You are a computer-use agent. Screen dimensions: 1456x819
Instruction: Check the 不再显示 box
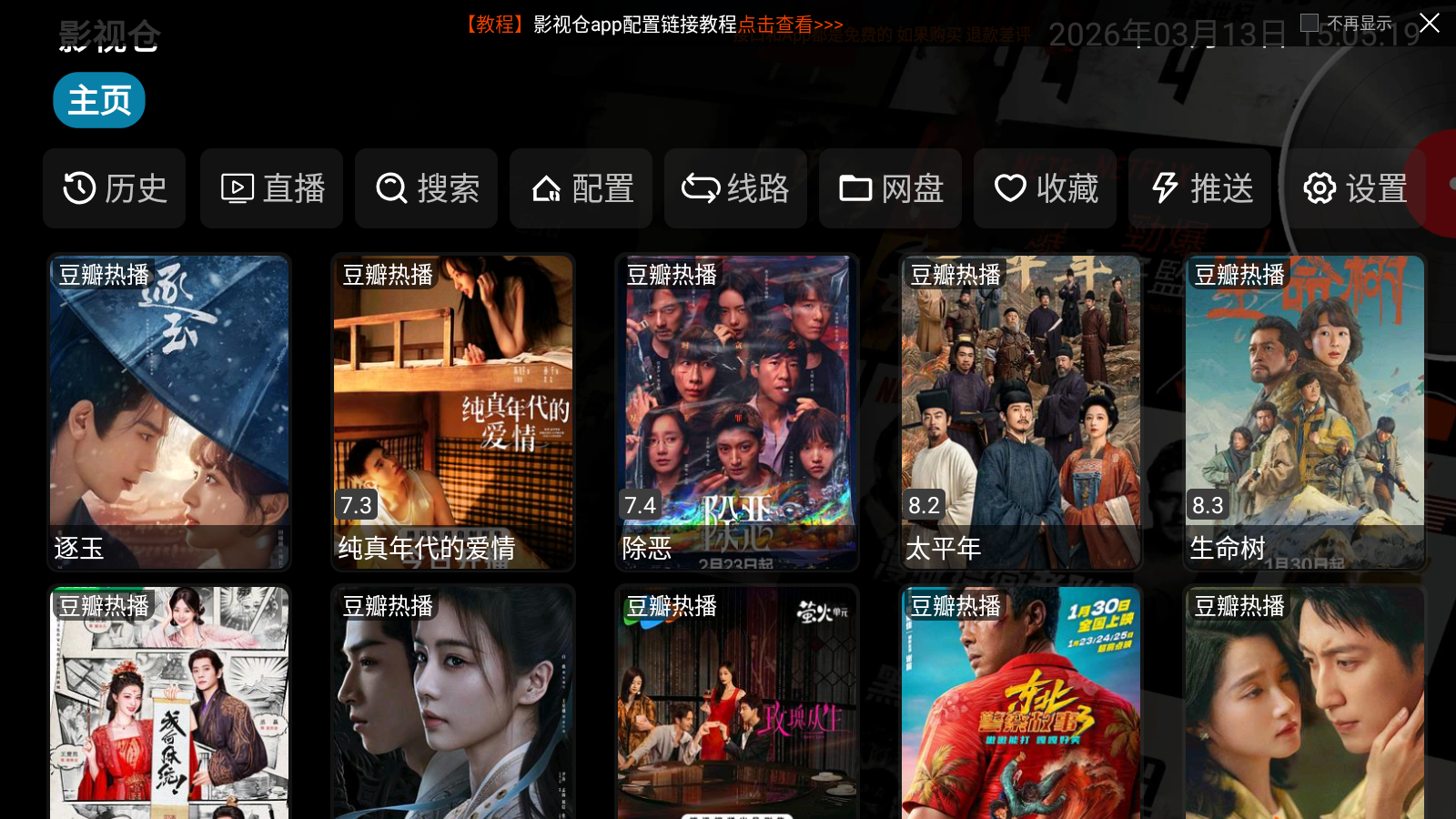coord(1309,23)
